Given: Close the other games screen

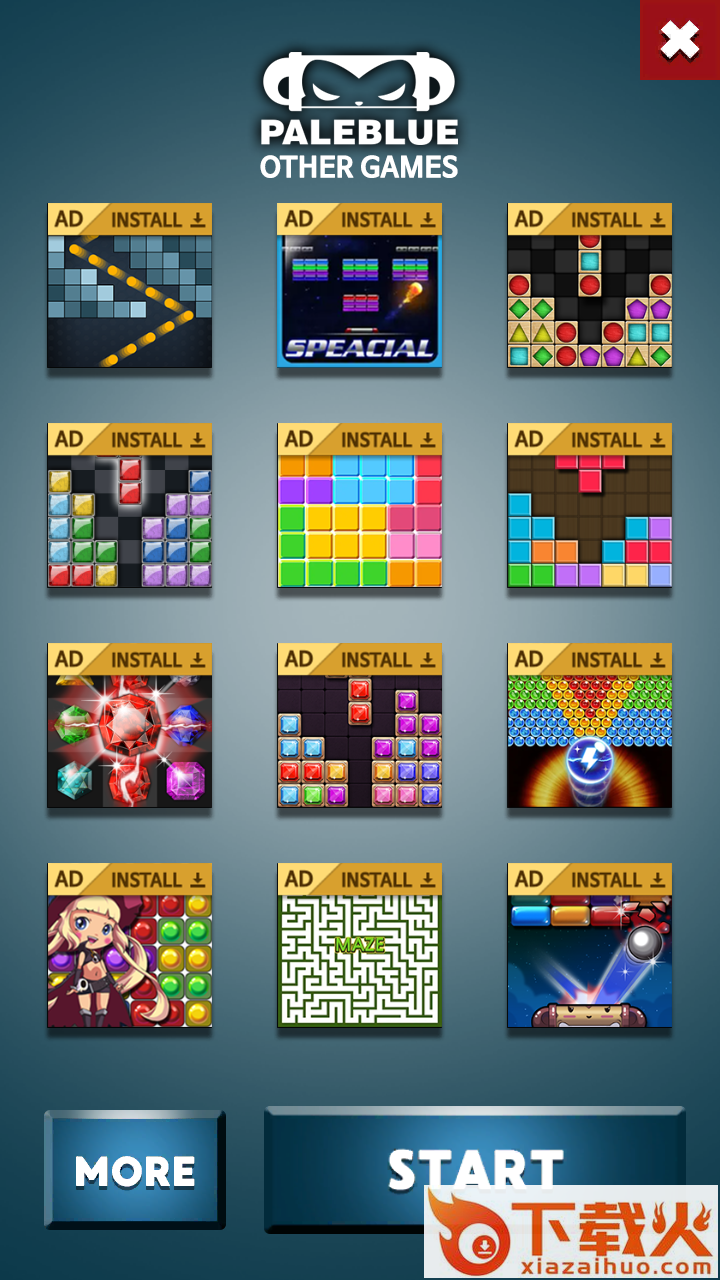Looking at the screenshot, I should 679,40.
